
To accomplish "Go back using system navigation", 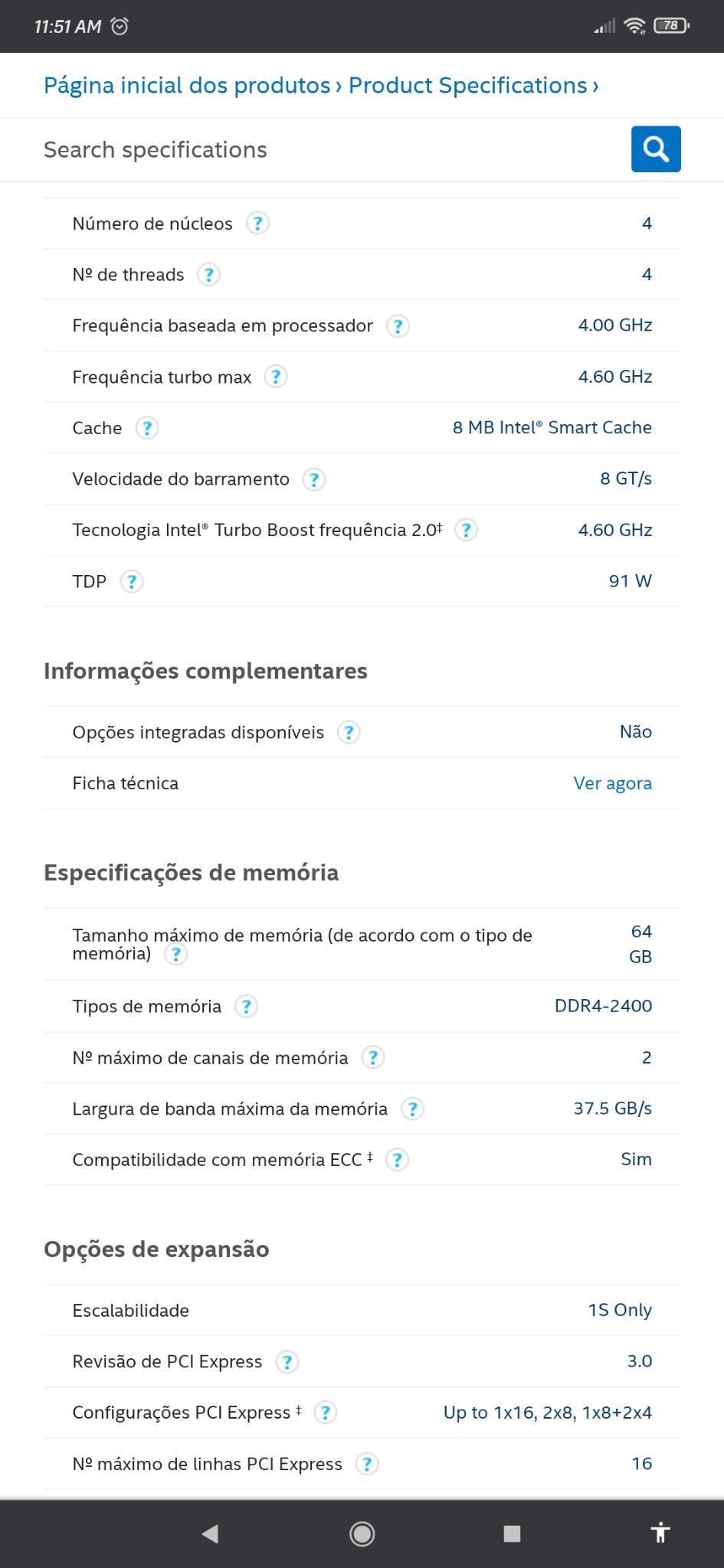I will coord(210,1533).
